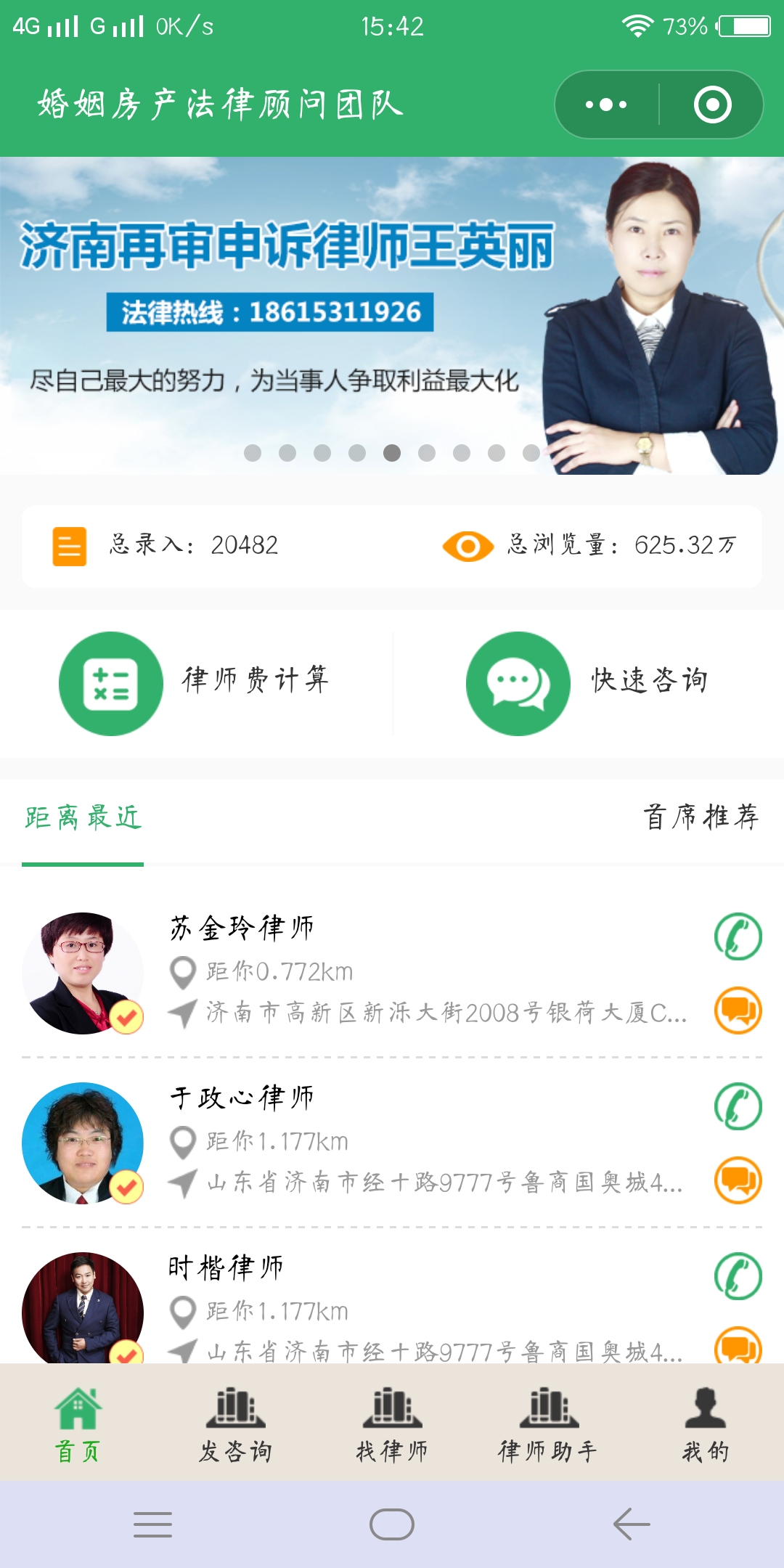The height and width of the screenshot is (1568, 784).
Task: Go to the 发咨询 tab
Action: click(235, 1424)
